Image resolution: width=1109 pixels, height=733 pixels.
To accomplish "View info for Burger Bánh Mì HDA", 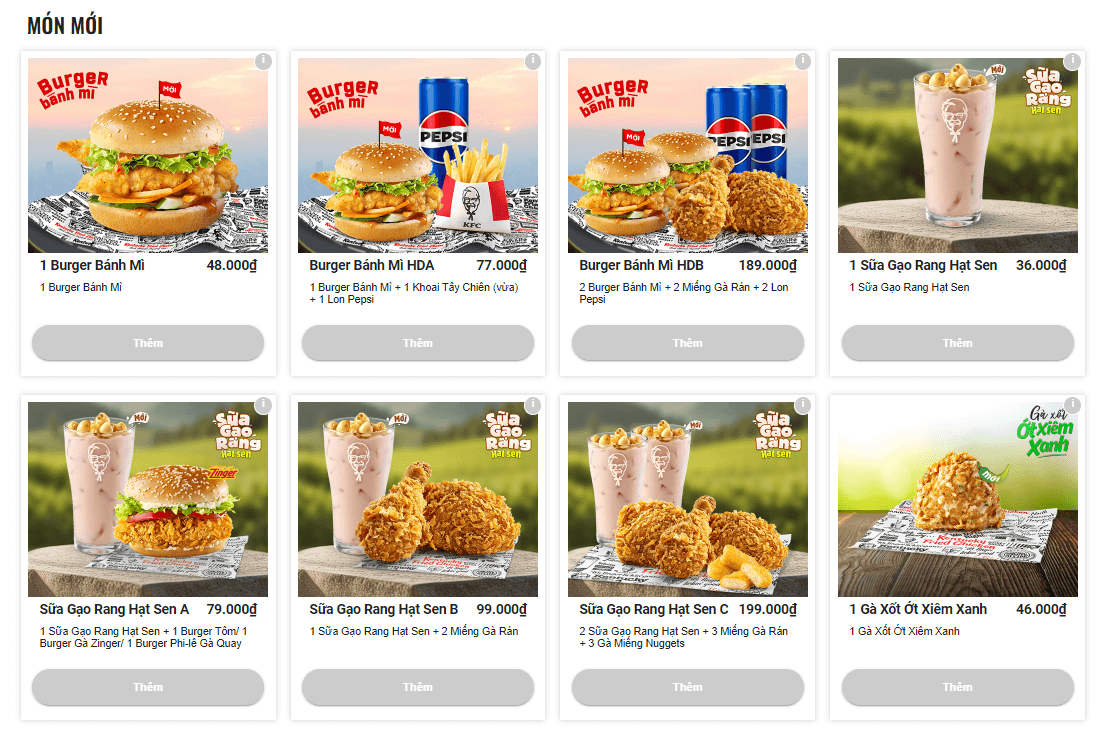I will 532,61.
